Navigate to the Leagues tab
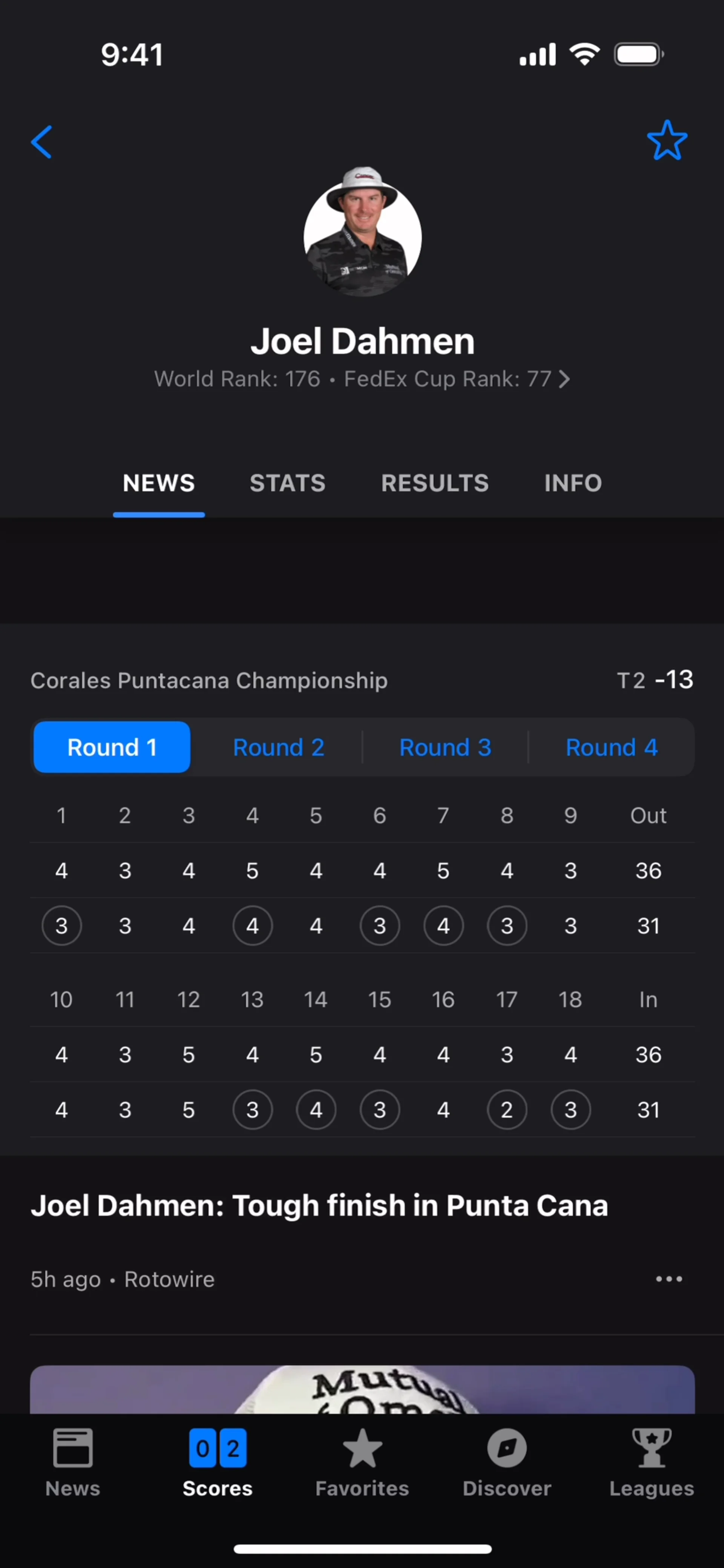This screenshot has height=1568, width=724. click(652, 1462)
